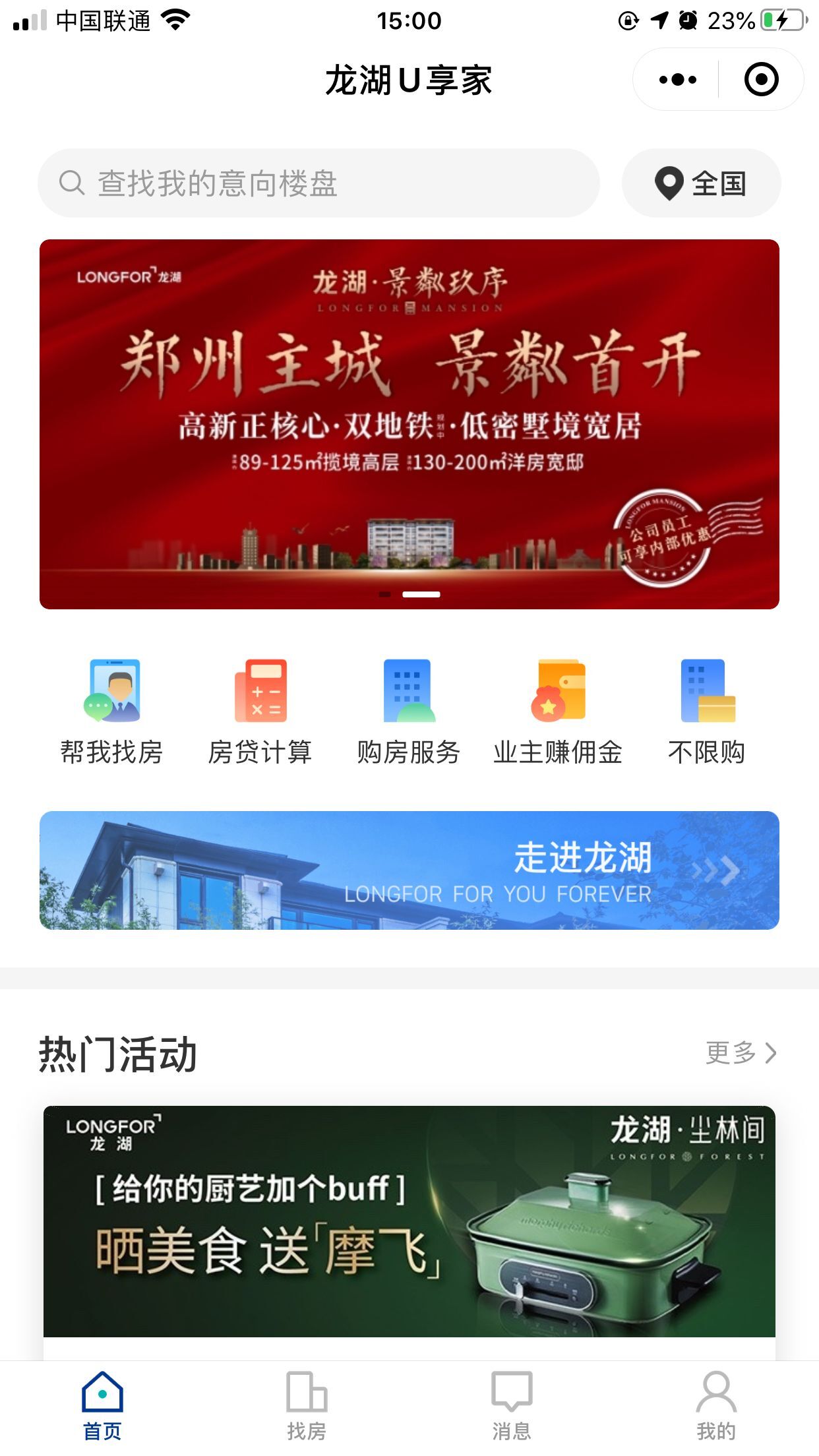
Task: Open the 全国 city selector
Action: point(701,183)
